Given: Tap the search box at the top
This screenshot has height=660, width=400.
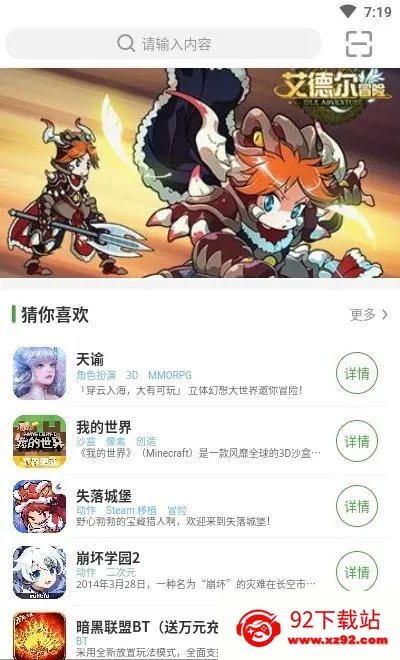Looking at the screenshot, I should tap(163, 44).
